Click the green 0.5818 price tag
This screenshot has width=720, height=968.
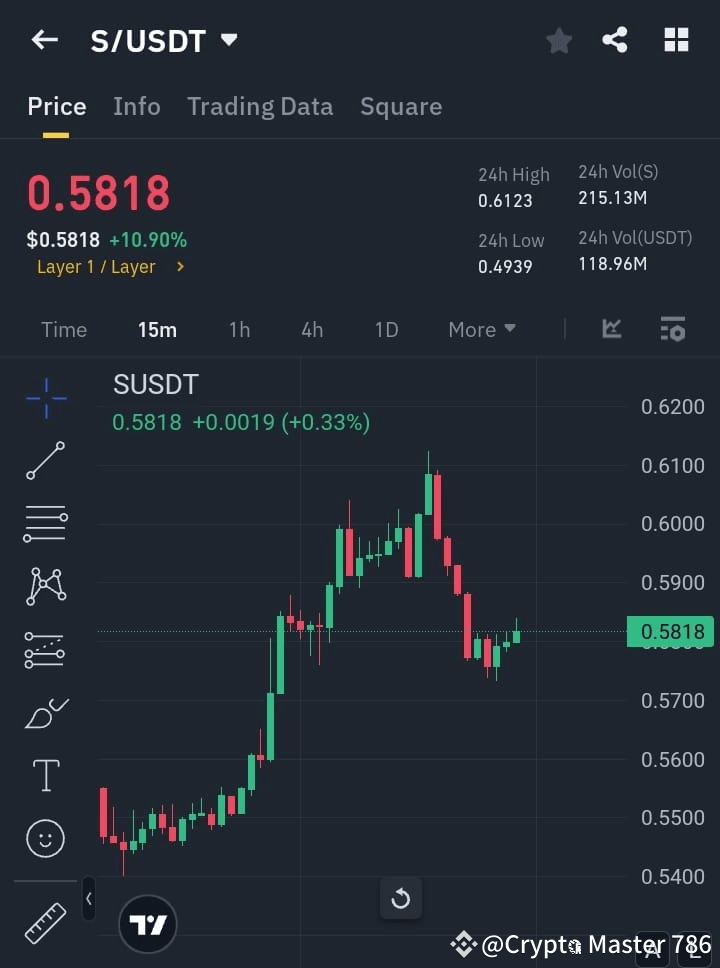point(668,632)
